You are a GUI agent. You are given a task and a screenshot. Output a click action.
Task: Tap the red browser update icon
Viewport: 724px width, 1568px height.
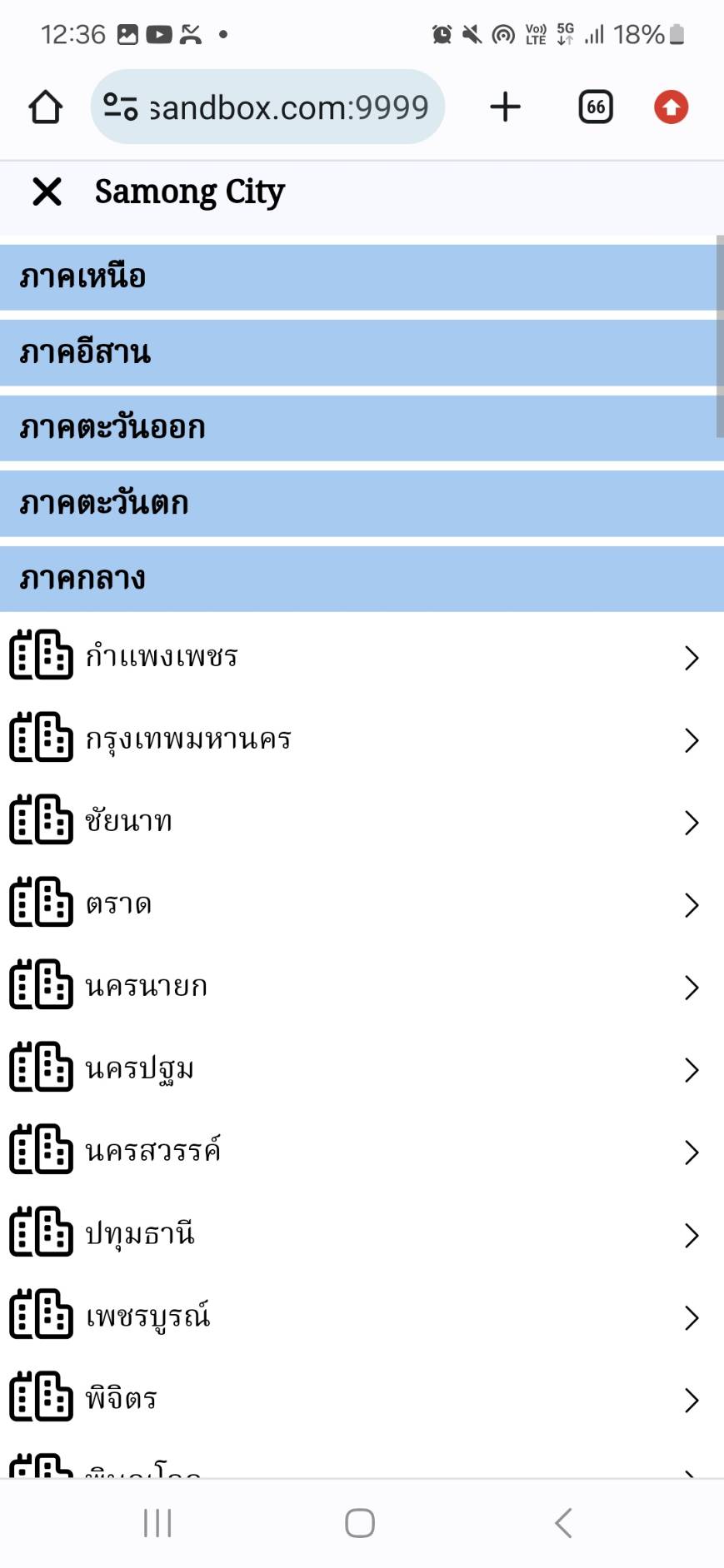coord(671,107)
